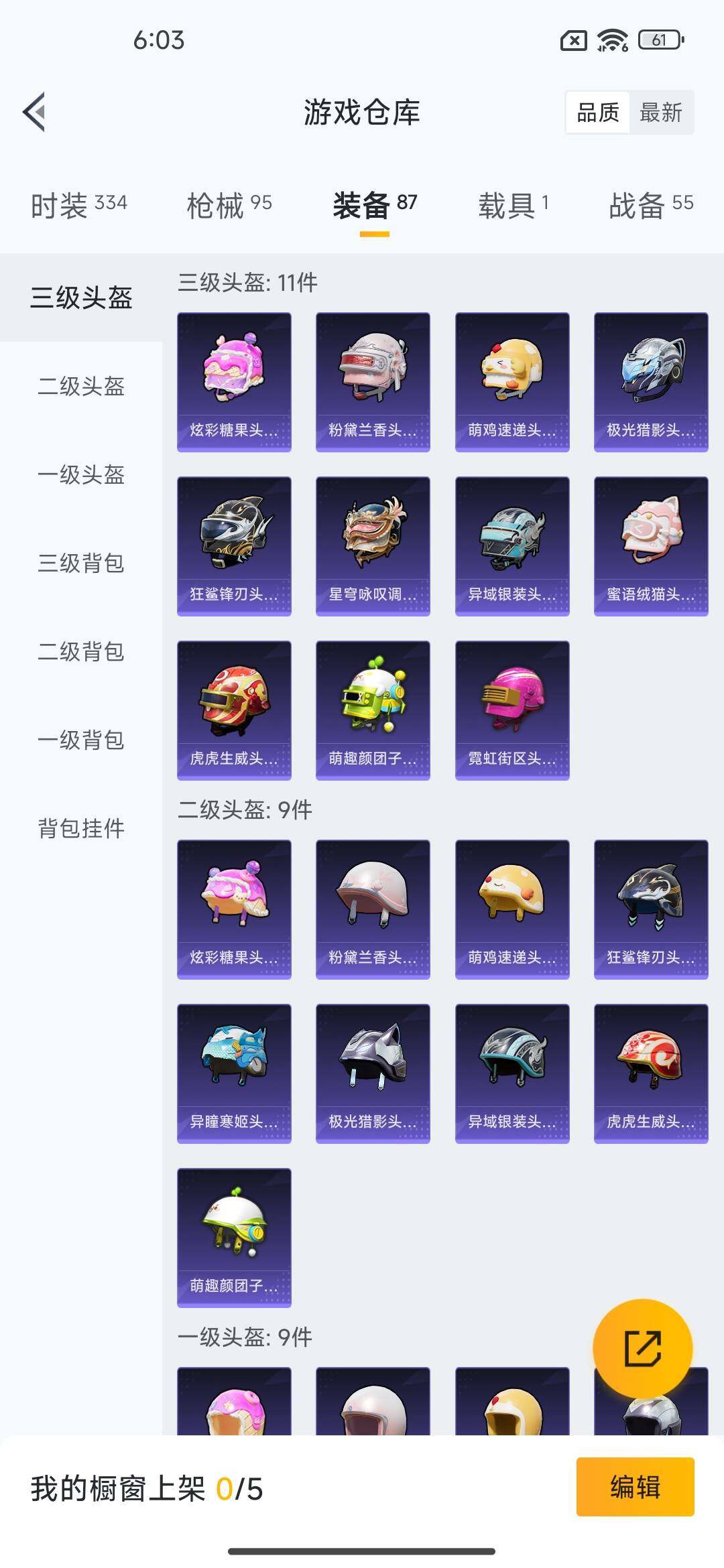Image resolution: width=724 pixels, height=1568 pixels.
Task: Jump to the 三级背包 category
Action: [x=81, y=563]
